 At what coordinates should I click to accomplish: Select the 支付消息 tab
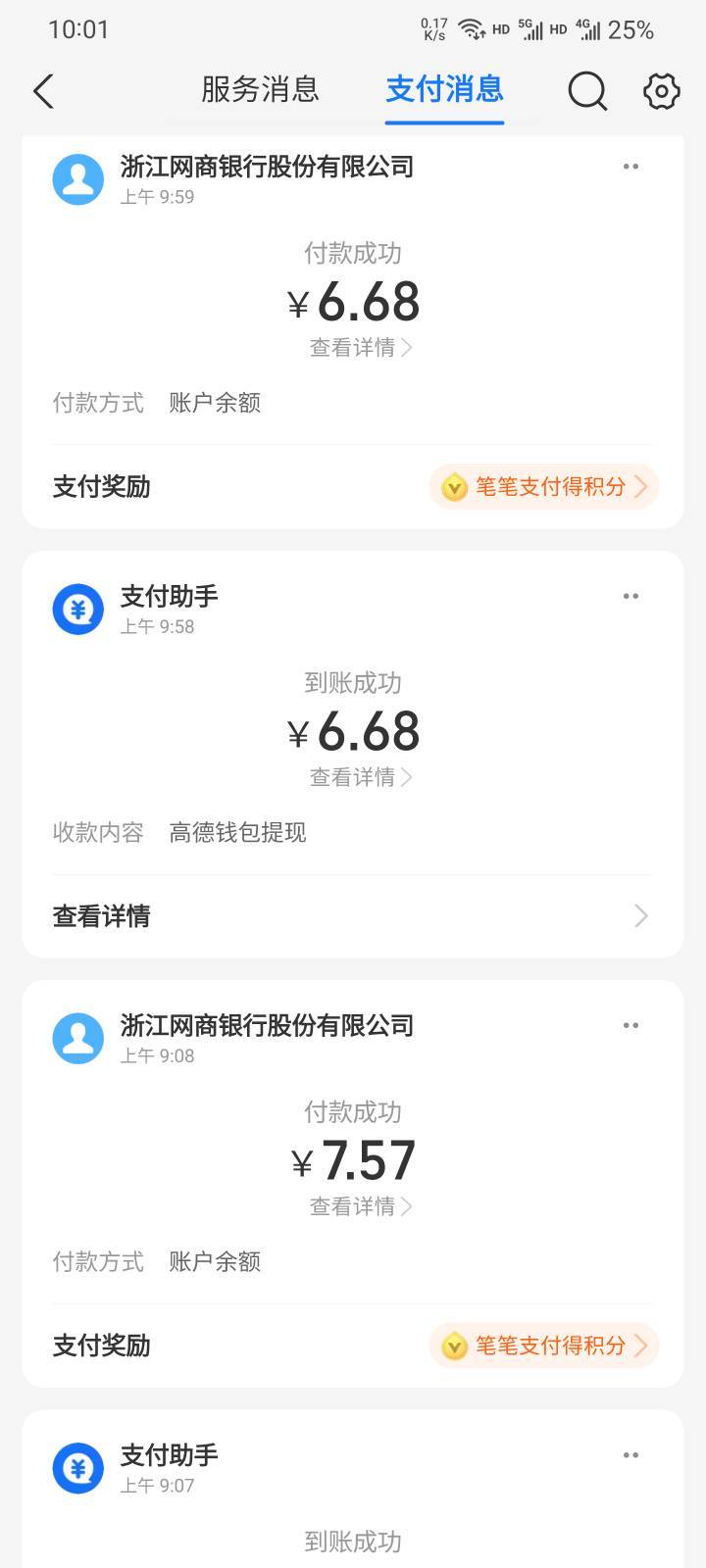[444, 89]
